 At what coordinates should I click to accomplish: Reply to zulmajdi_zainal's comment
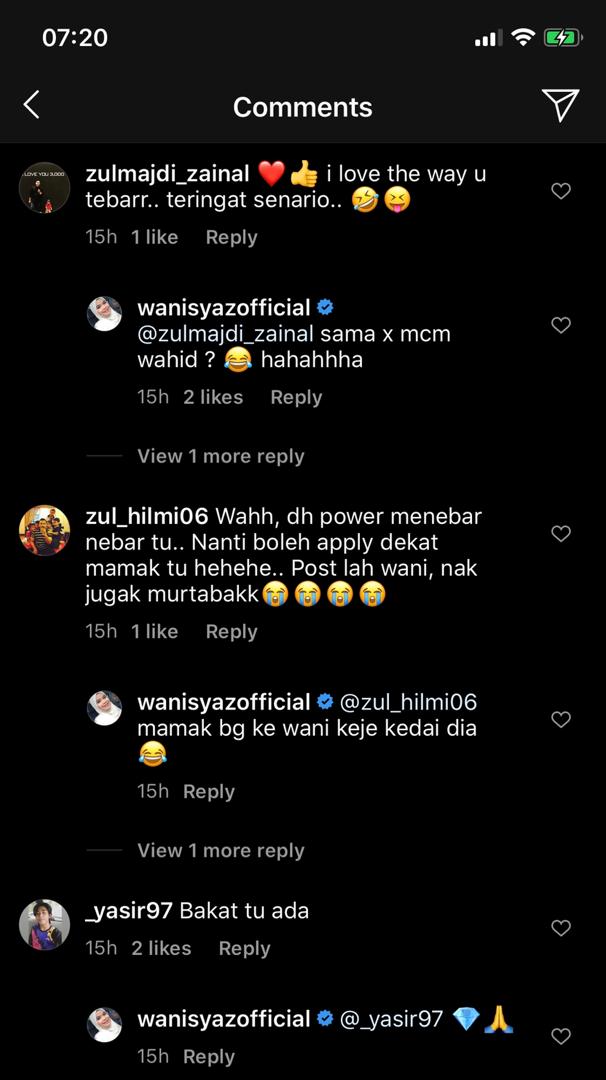231,237
